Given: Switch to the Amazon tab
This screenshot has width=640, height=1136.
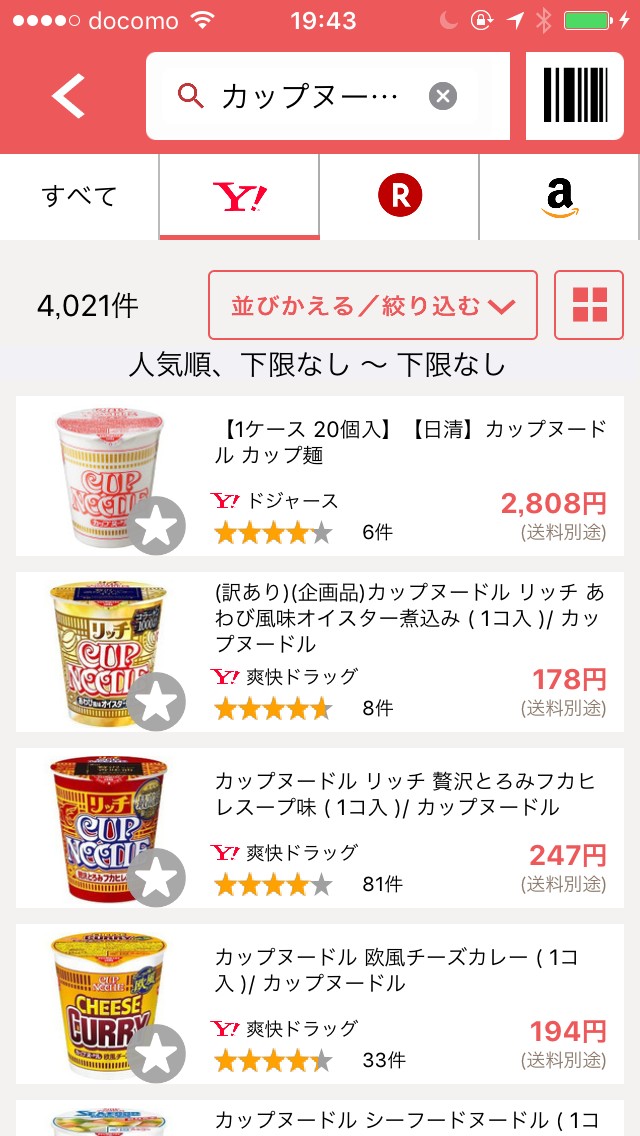Looking at the screenshot, I should (560, 197).
